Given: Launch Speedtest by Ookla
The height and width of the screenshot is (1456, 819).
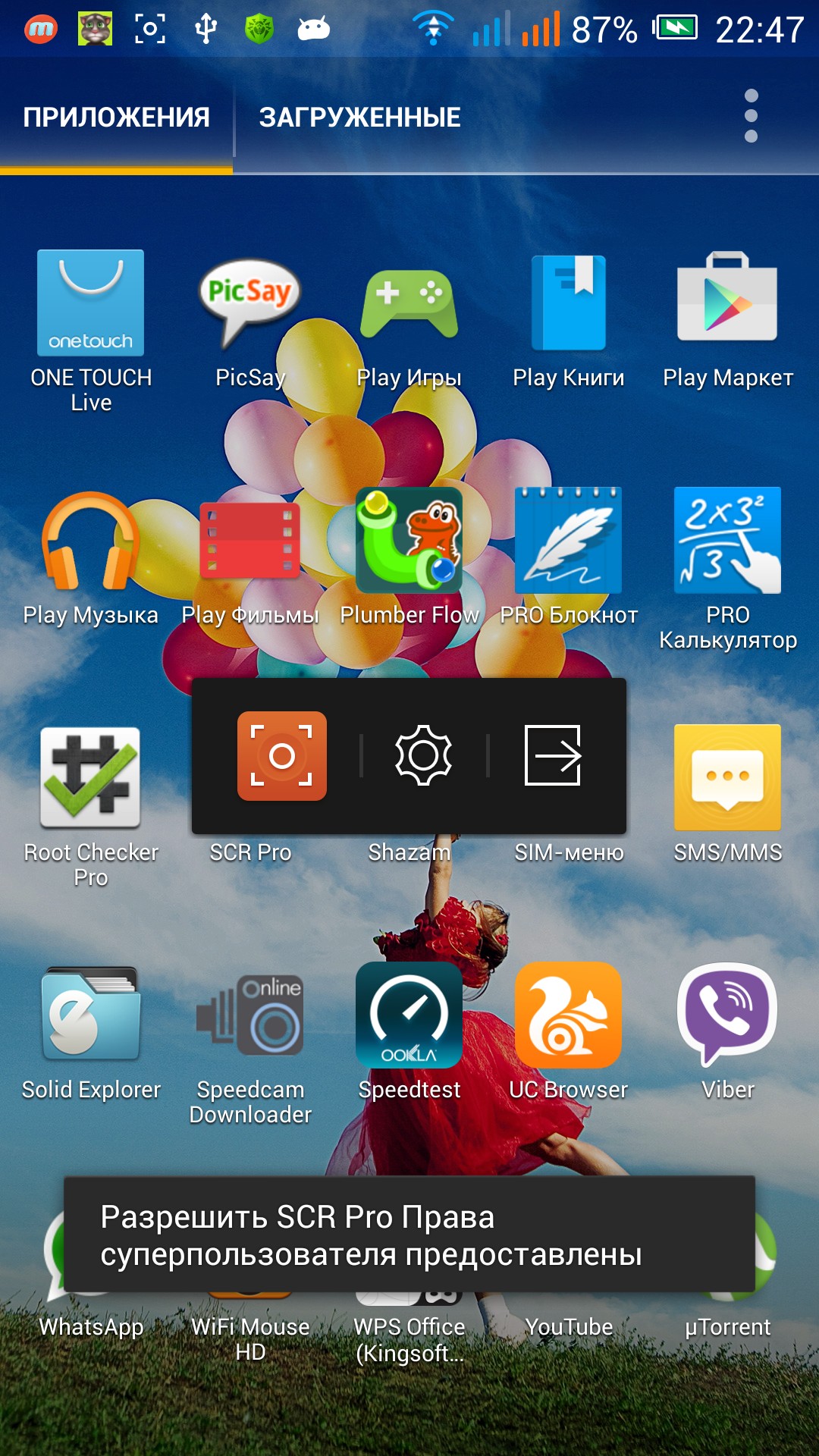Looking at the screenshot, I should [409, 1015].
